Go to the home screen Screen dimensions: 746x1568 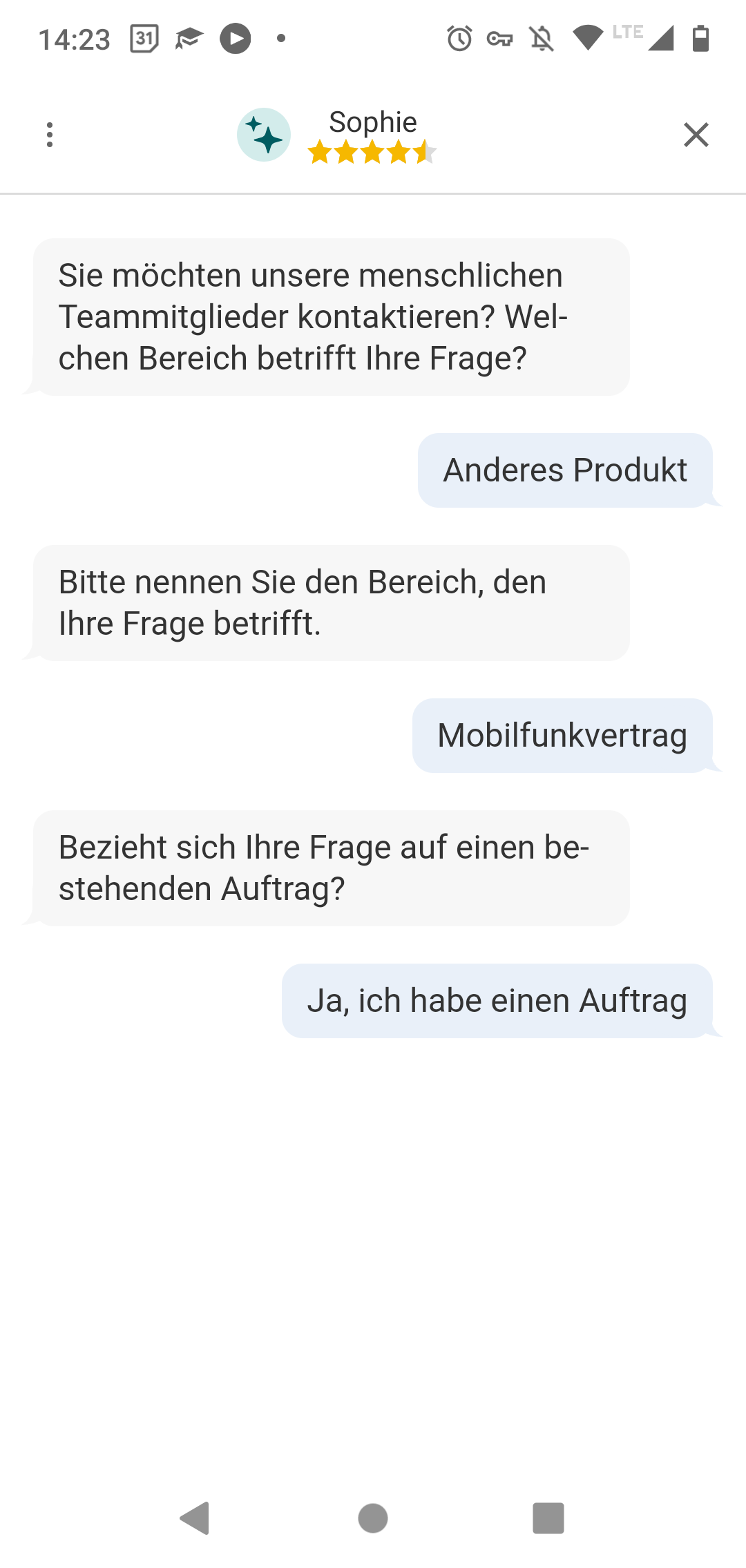(x=373, y=1518)
